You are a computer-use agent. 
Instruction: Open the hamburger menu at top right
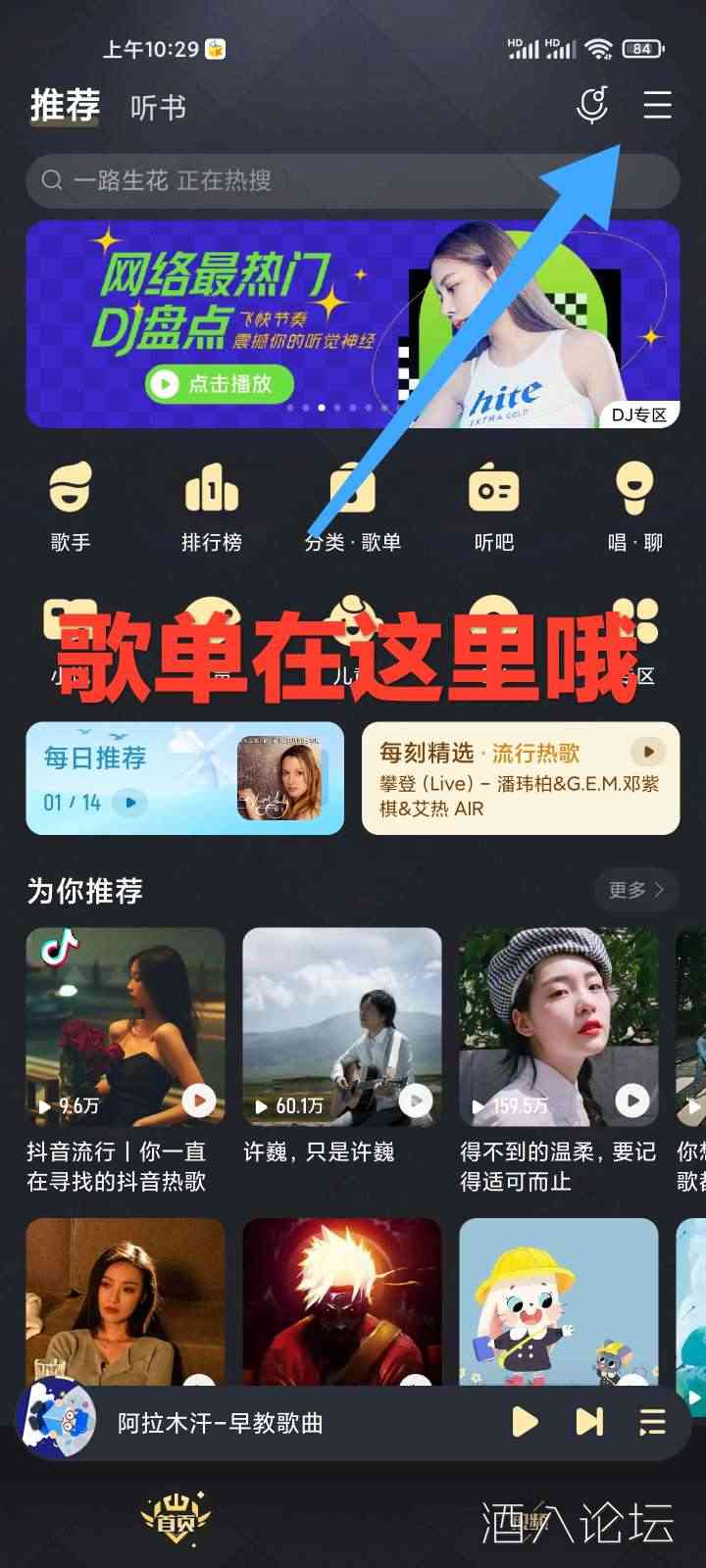pos(657,105)
